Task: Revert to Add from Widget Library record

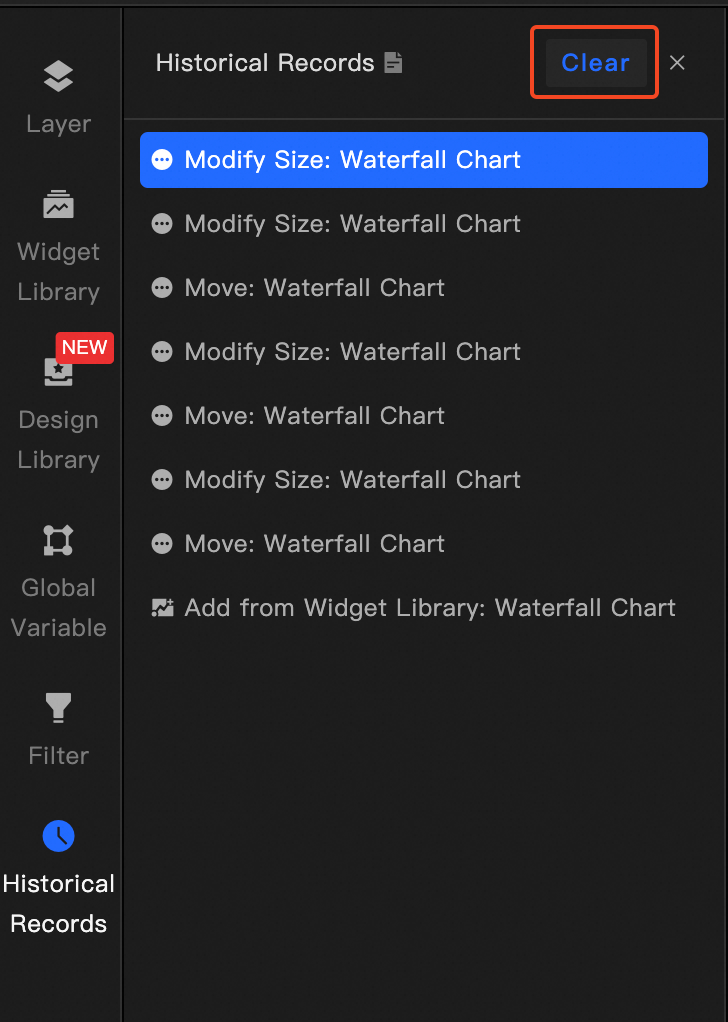Action: point(430,608)
